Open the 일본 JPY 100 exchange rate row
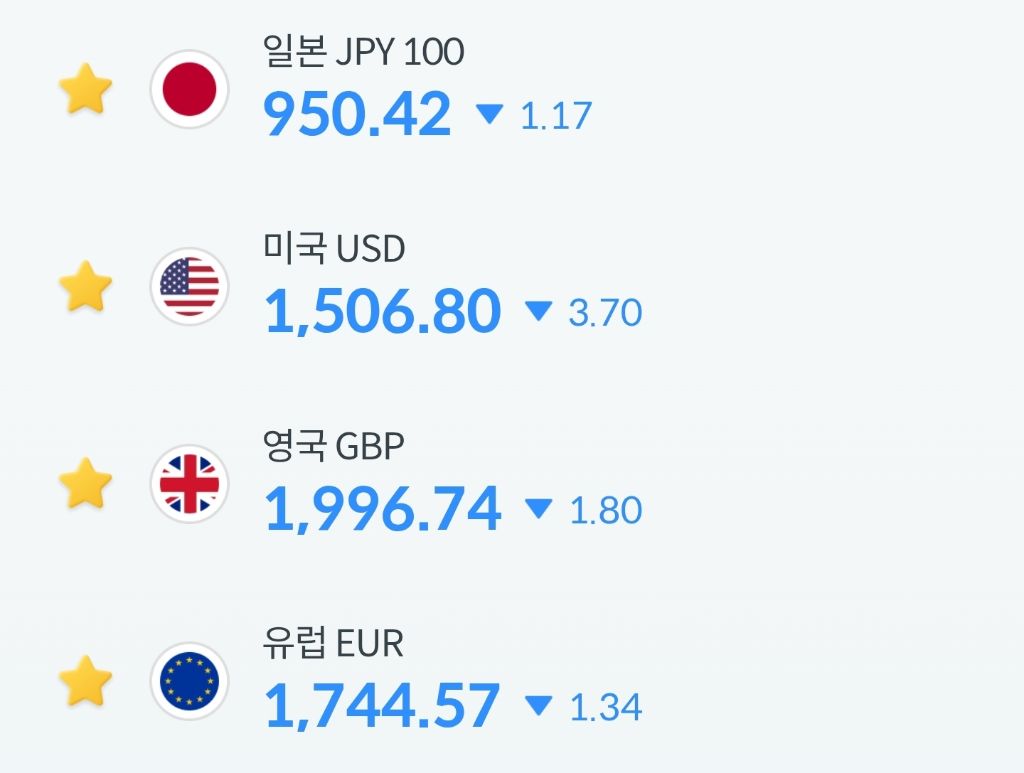Image resolution: width=1024 pixels, height=773 pixels. pos(512,87)
